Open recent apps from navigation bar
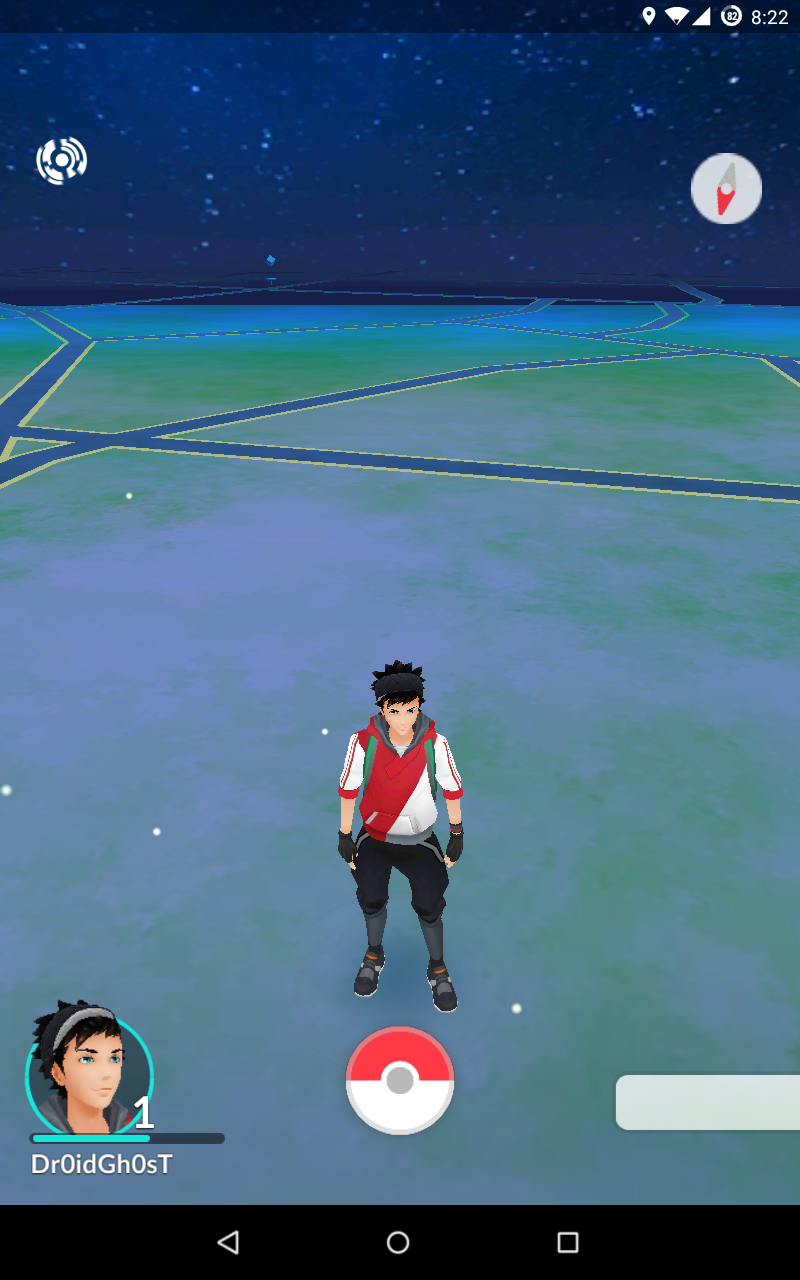Image resolution: width=800 pixels, height=1280 pixels. coord(567,1242)
